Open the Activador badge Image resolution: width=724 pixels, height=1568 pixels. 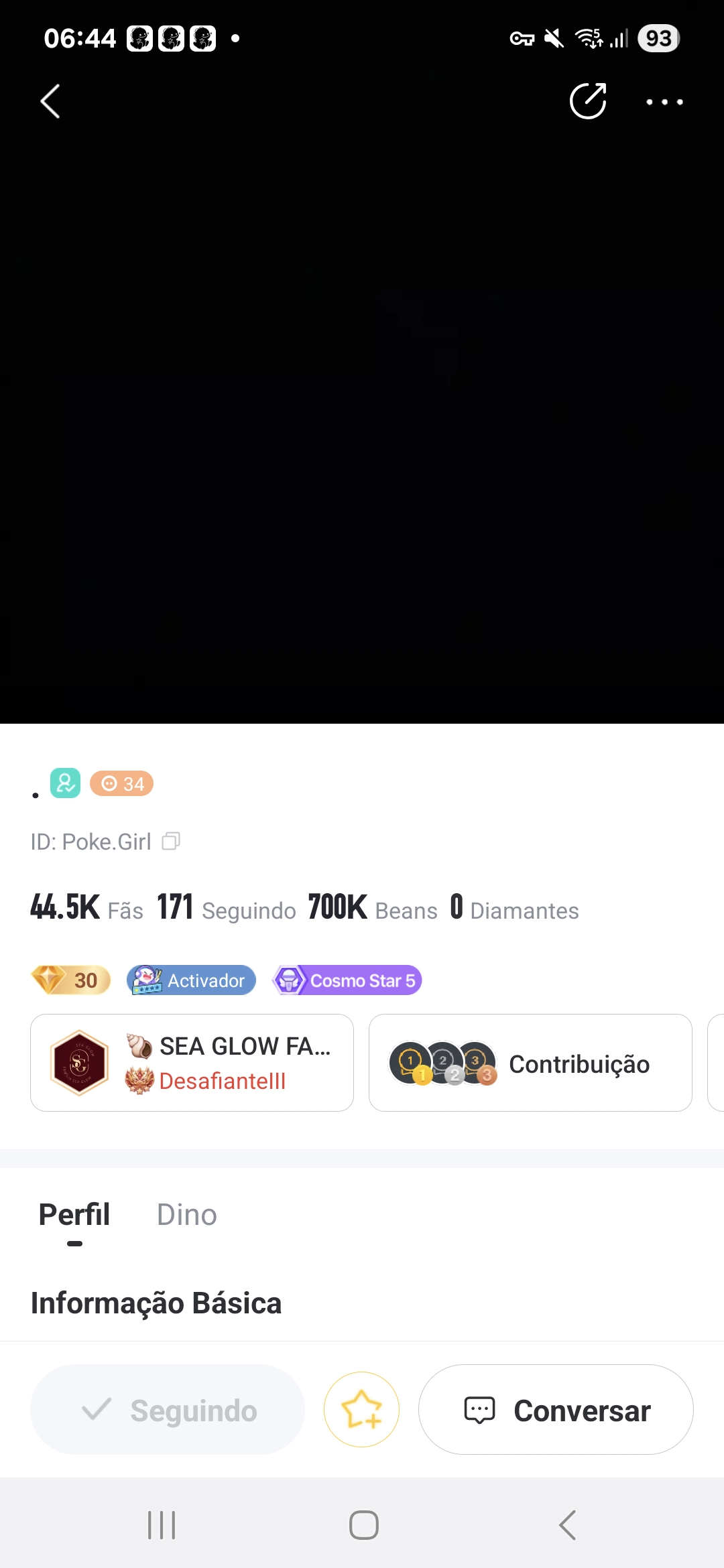point(192,980)
